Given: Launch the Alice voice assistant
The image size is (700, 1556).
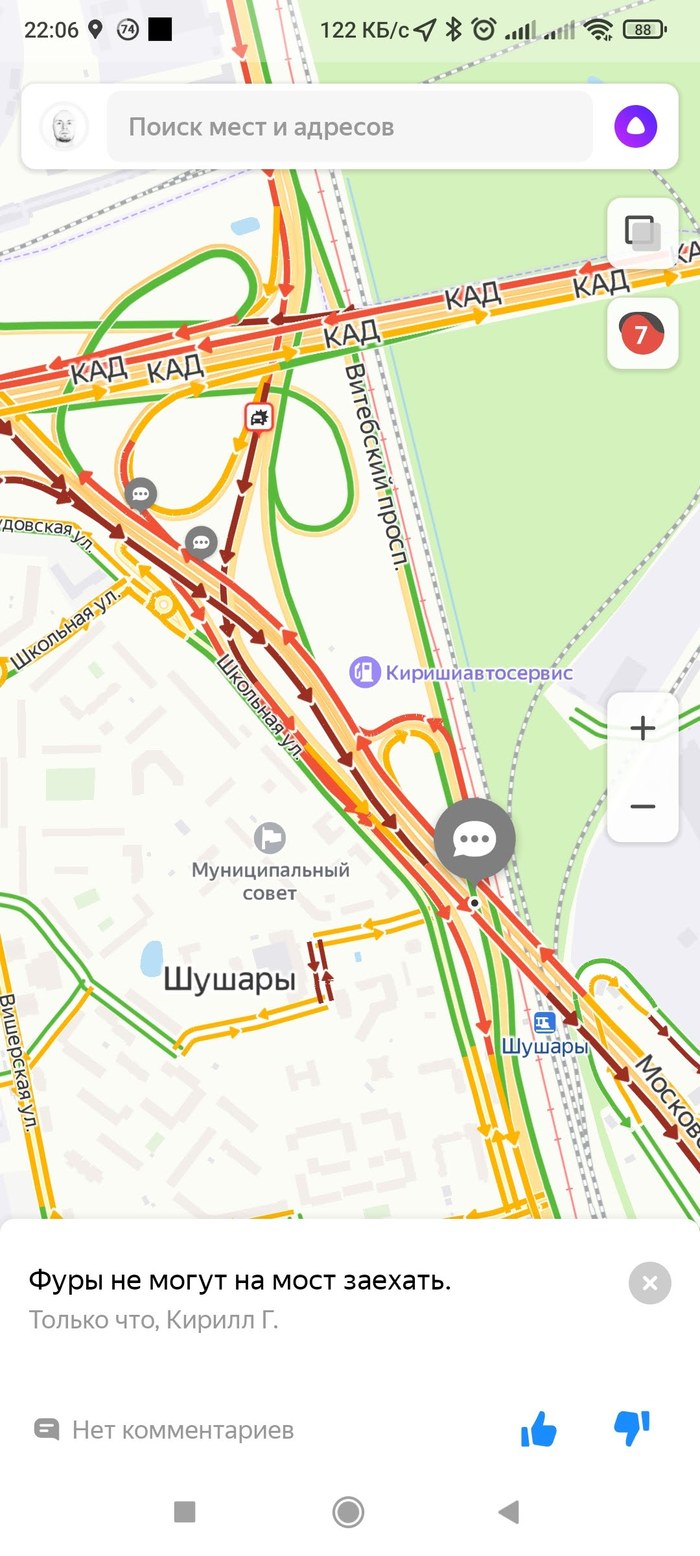Looking at the screenshot, I should coord(636,127).
